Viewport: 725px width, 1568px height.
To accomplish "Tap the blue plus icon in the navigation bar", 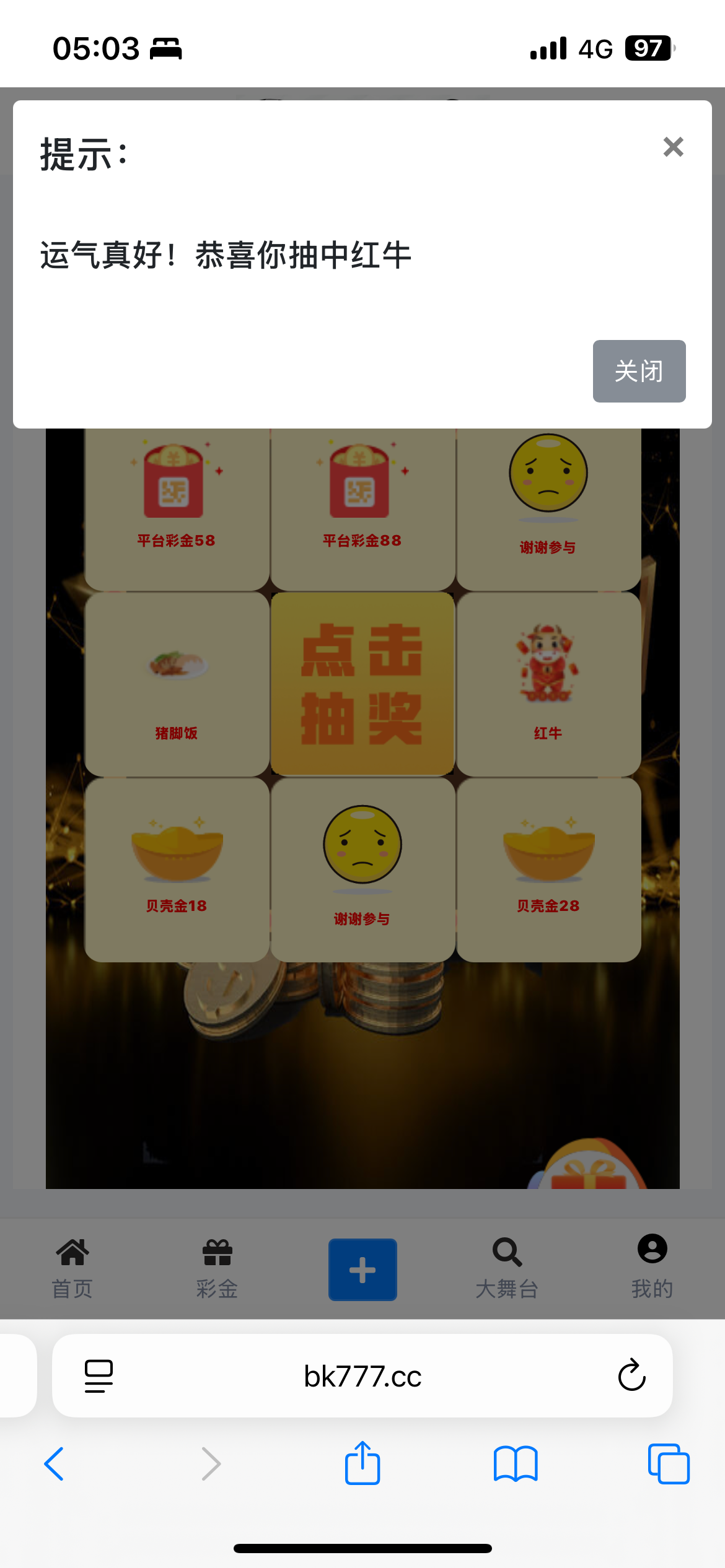I will [362, 1270].
